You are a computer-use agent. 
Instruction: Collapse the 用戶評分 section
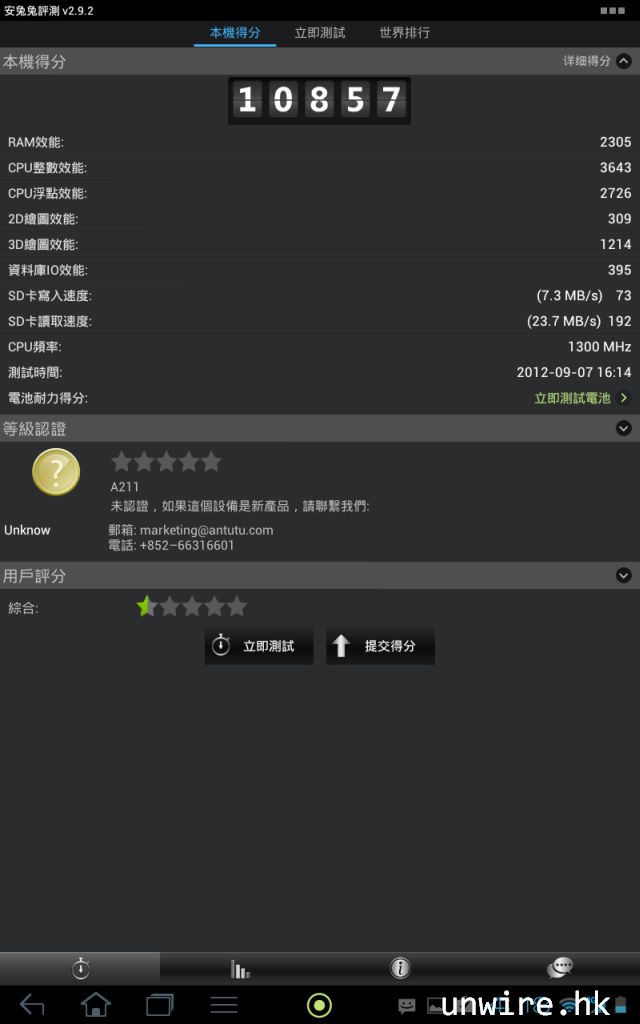point(624,575)
